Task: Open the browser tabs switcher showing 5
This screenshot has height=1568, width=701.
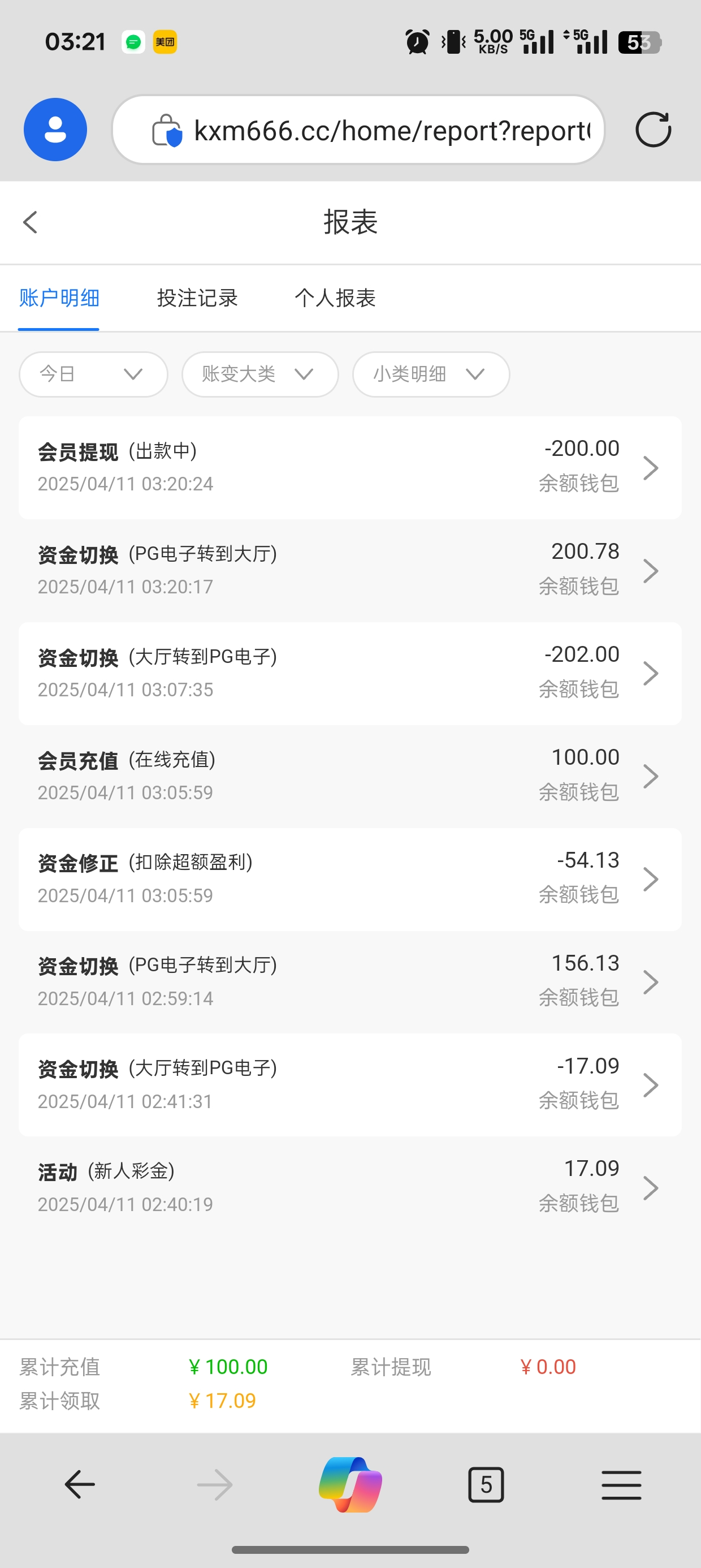Action: click(486, 1485)
